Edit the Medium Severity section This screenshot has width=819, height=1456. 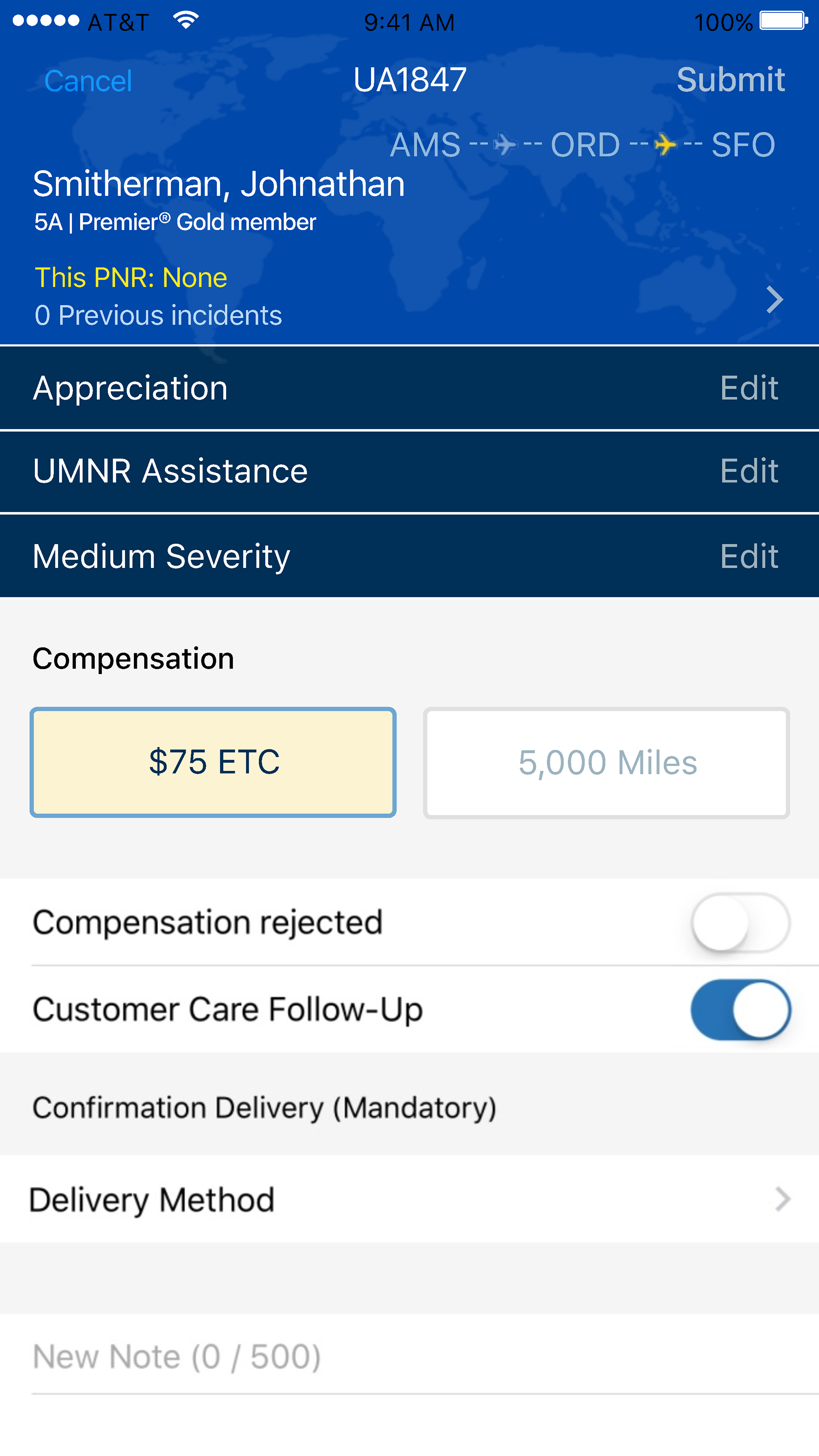pyautogui.click(x=749, y=557)
